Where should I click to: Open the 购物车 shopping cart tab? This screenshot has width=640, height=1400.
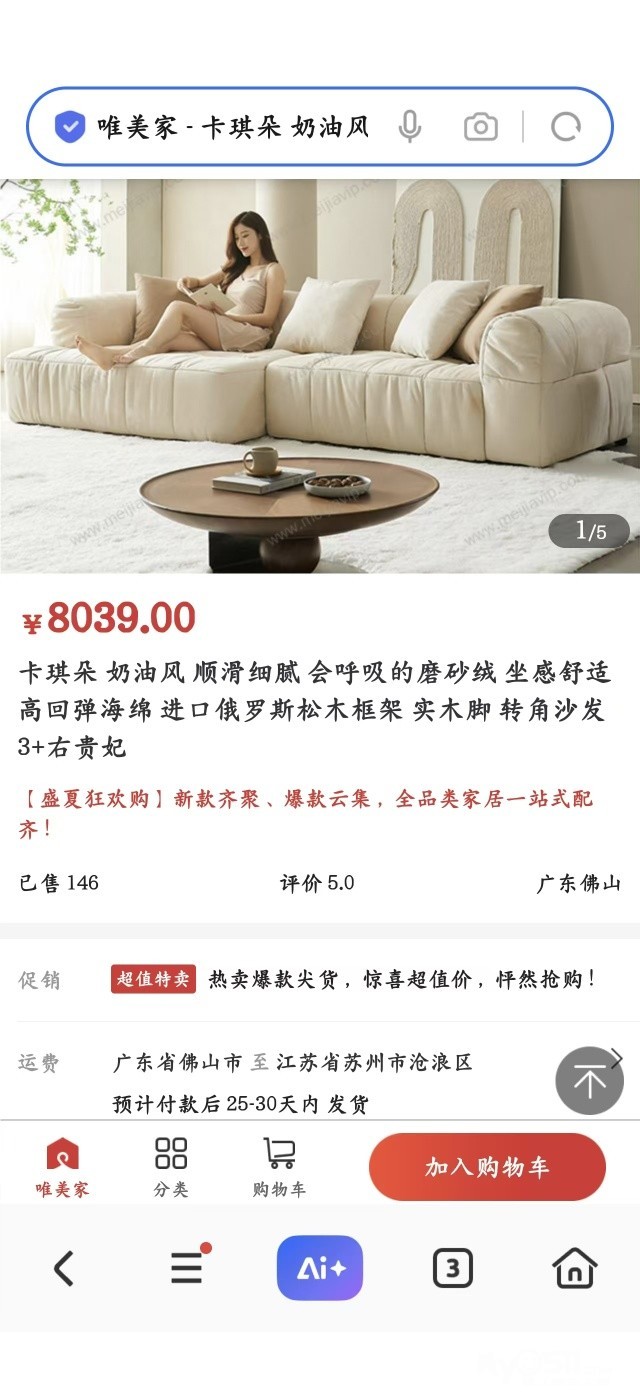click(x=279, y=1167)
